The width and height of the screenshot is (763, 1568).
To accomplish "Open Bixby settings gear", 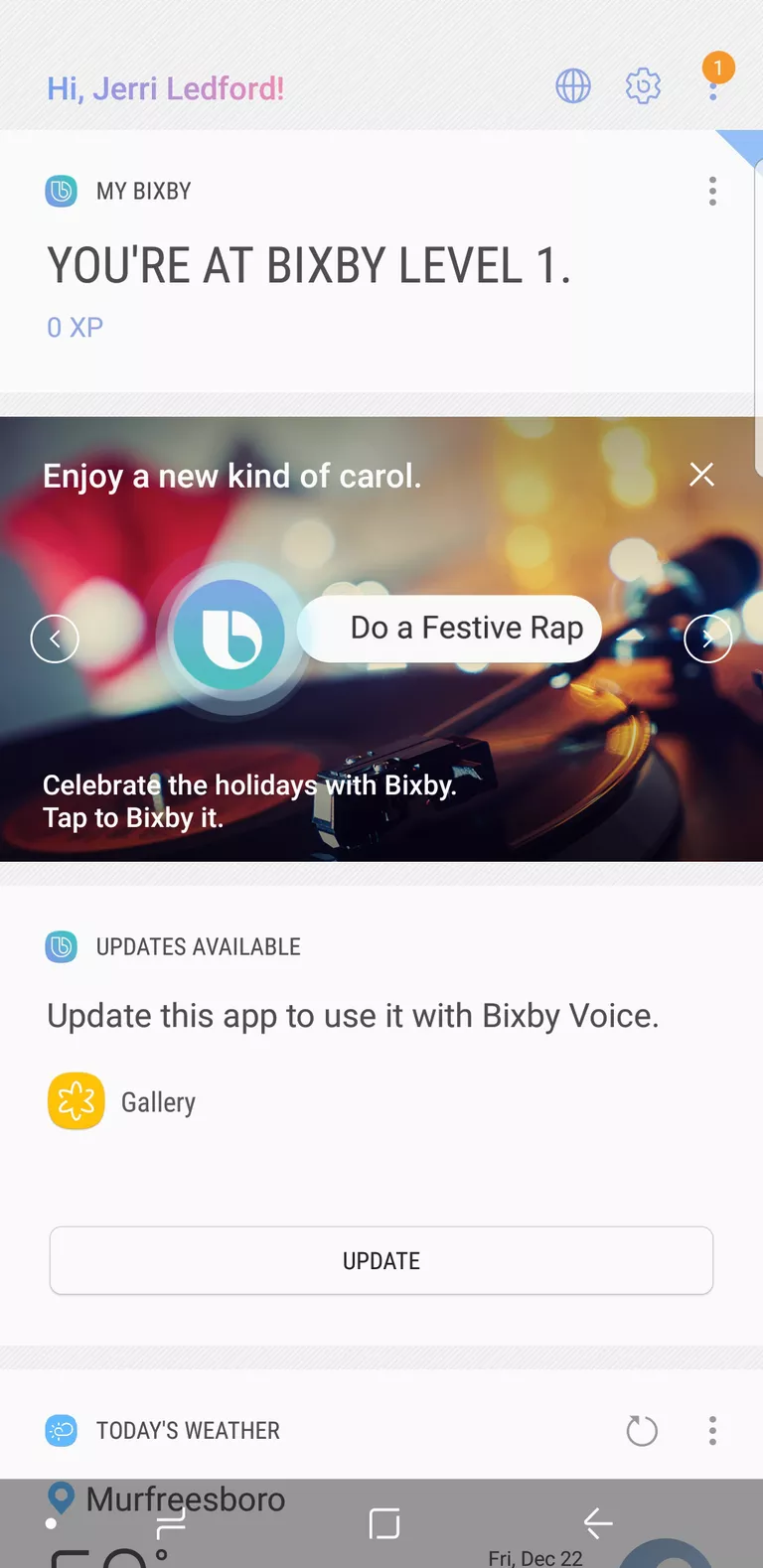I will click(643, 86).
